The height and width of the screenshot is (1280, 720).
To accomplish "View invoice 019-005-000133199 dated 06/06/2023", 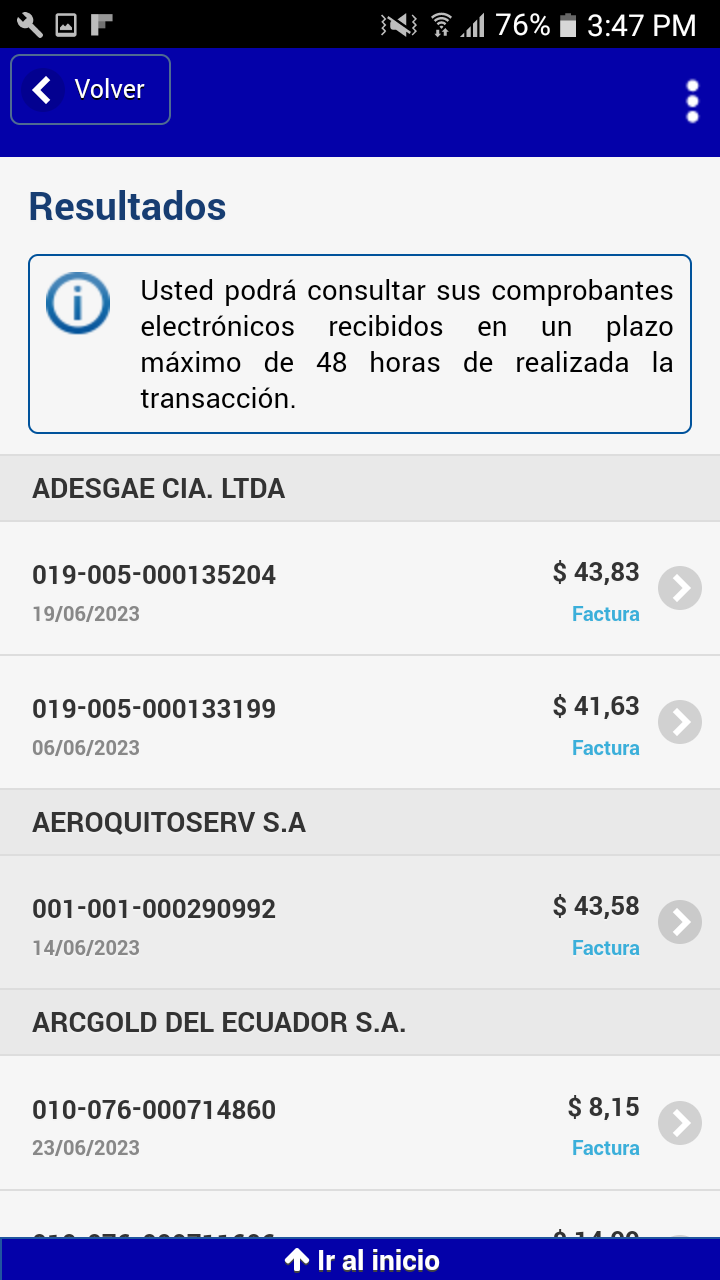I will coord(360,722).
